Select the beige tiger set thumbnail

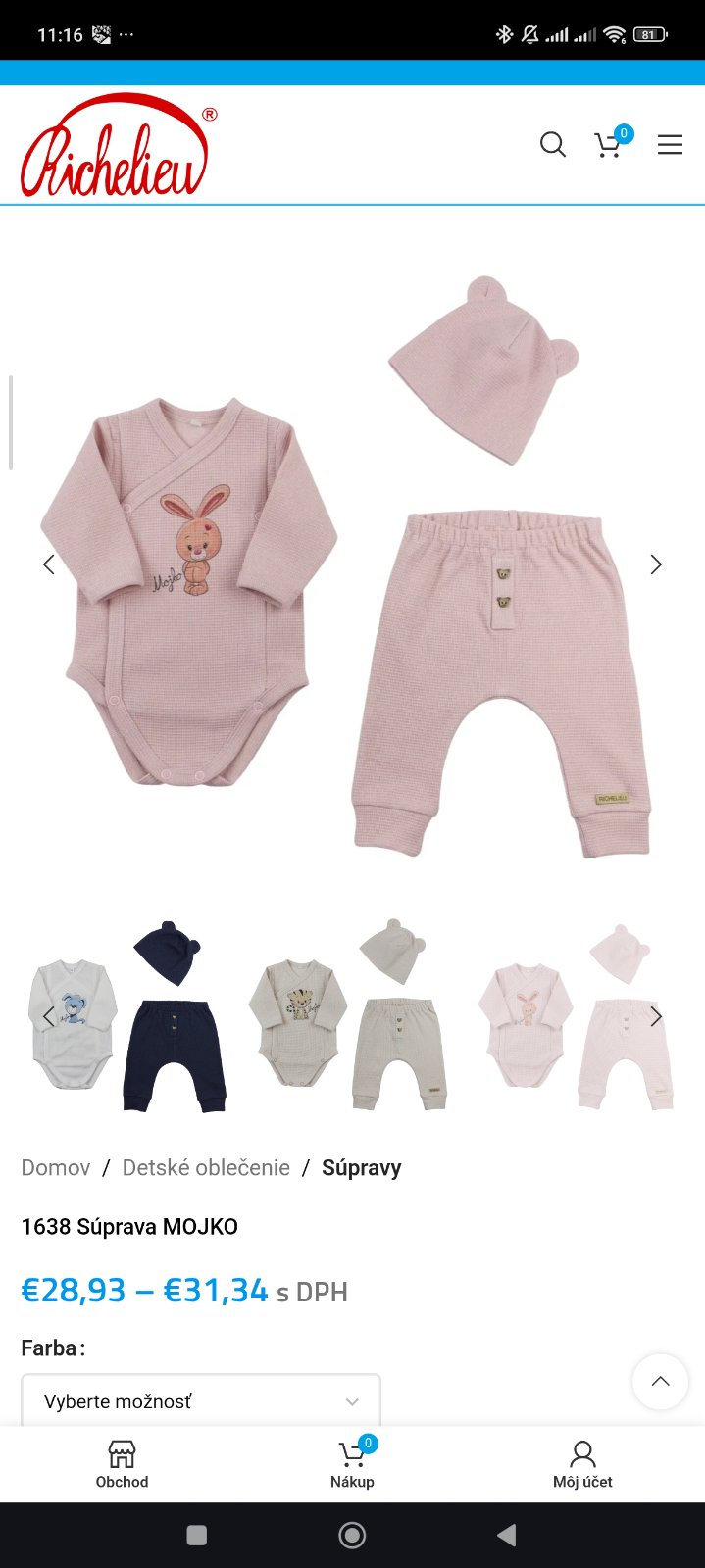pyautogui.click(x=350, y=1017)
